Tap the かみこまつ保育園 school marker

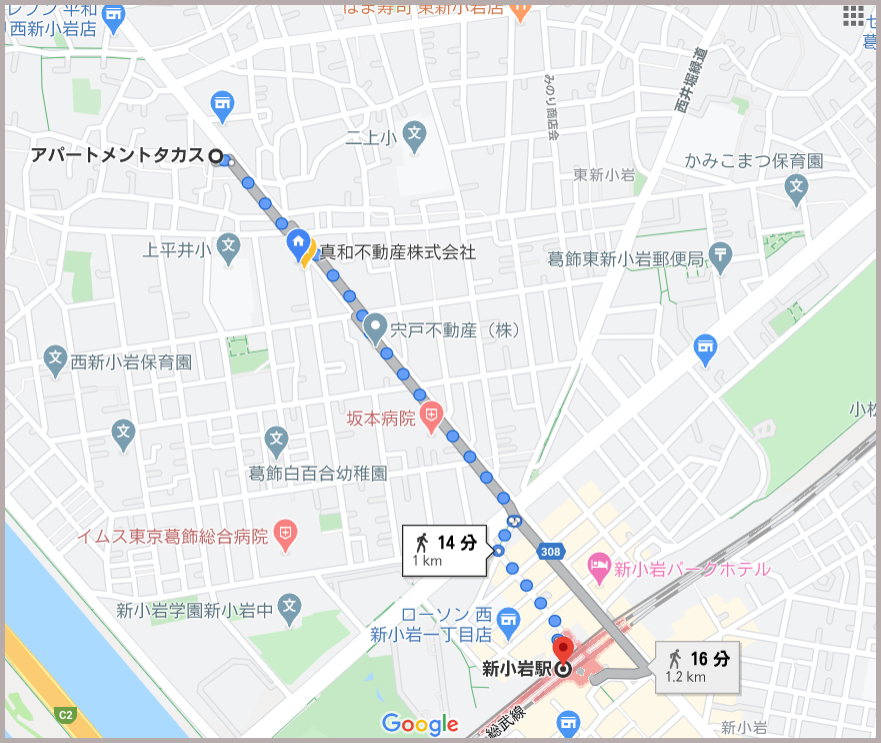(796, 185)
